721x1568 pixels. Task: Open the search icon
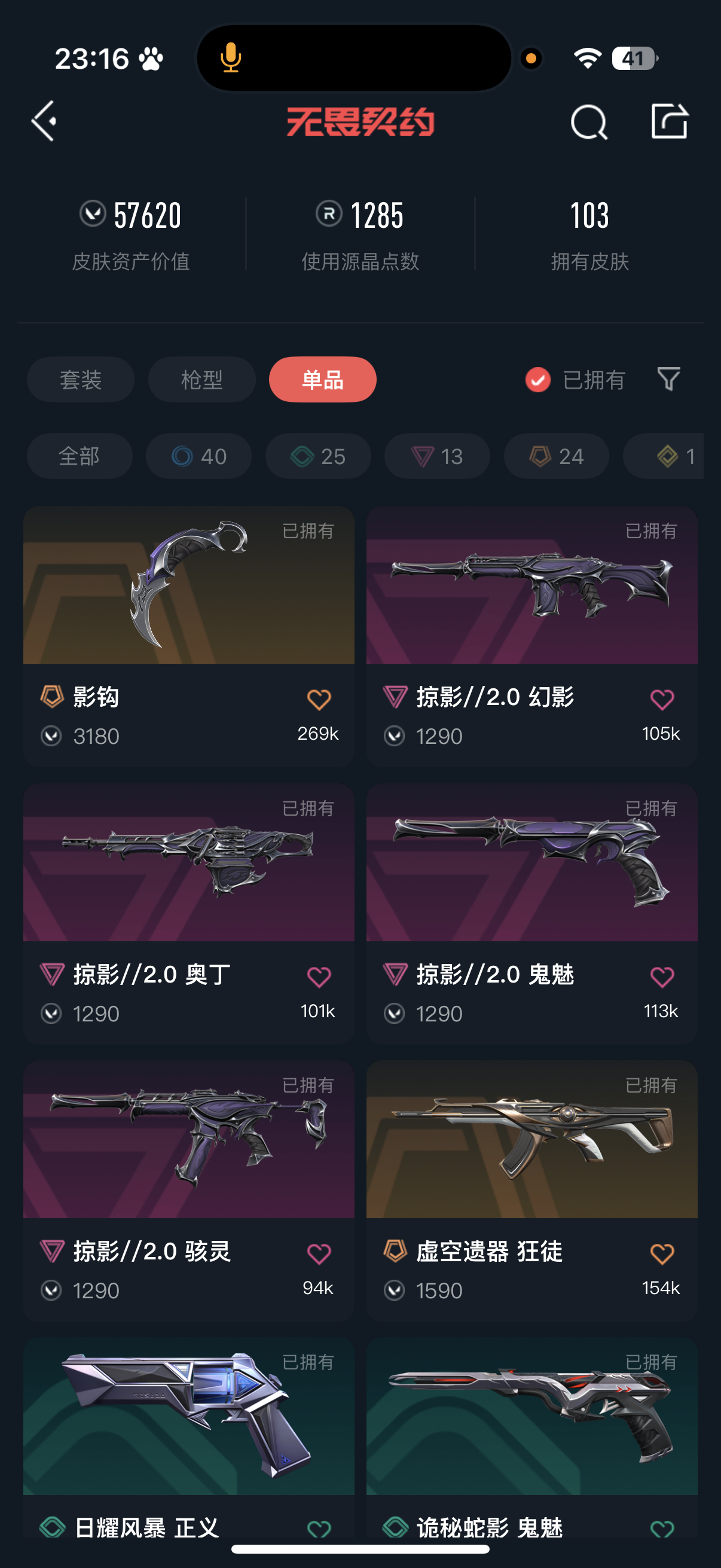[x=588, y=122]
